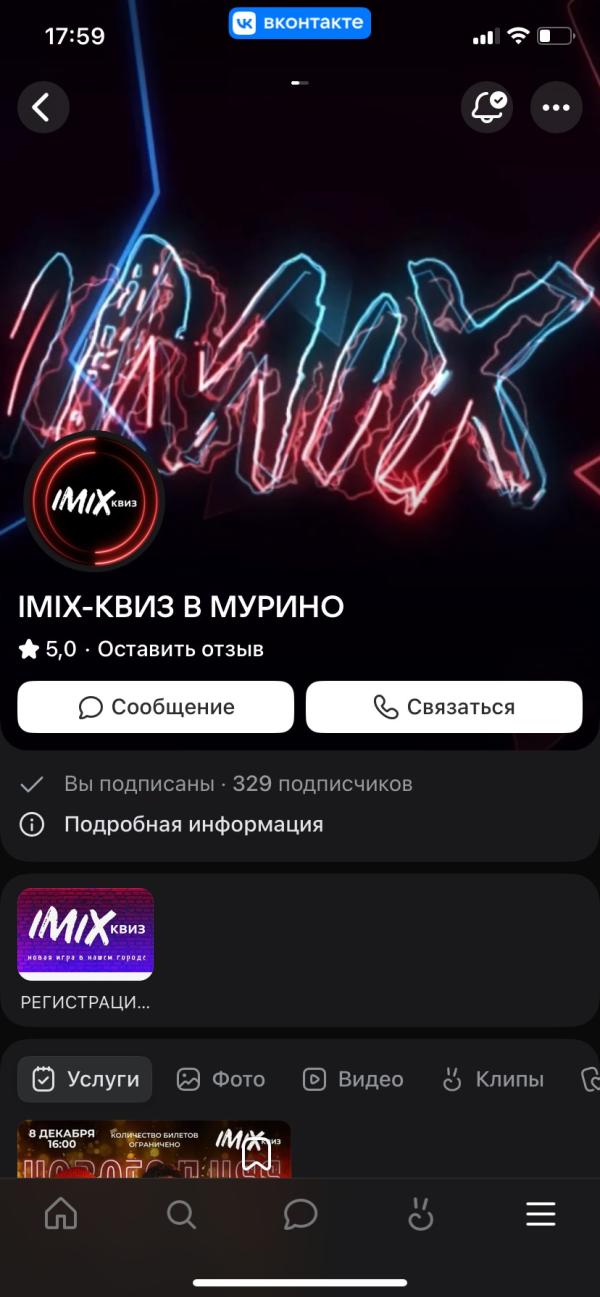The image size is (600, 1297).
Task: Go back using the arrow icon
Action: coord(43,107)
